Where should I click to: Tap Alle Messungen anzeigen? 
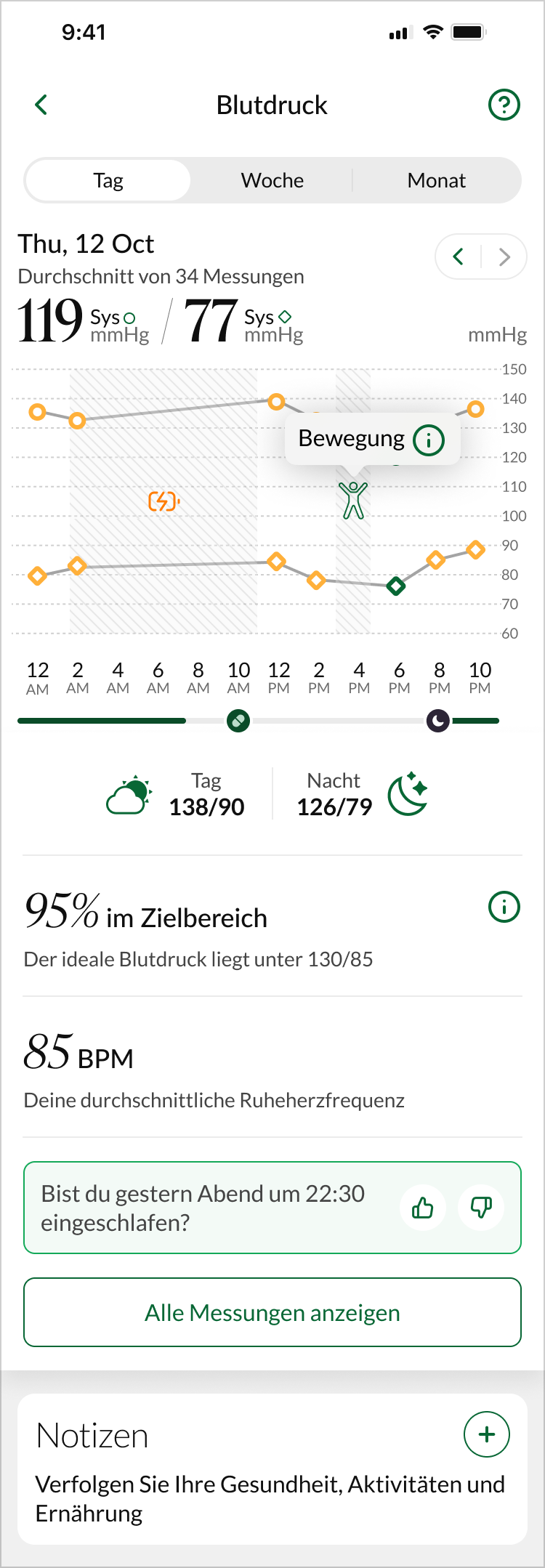(x=272, y=1312)
